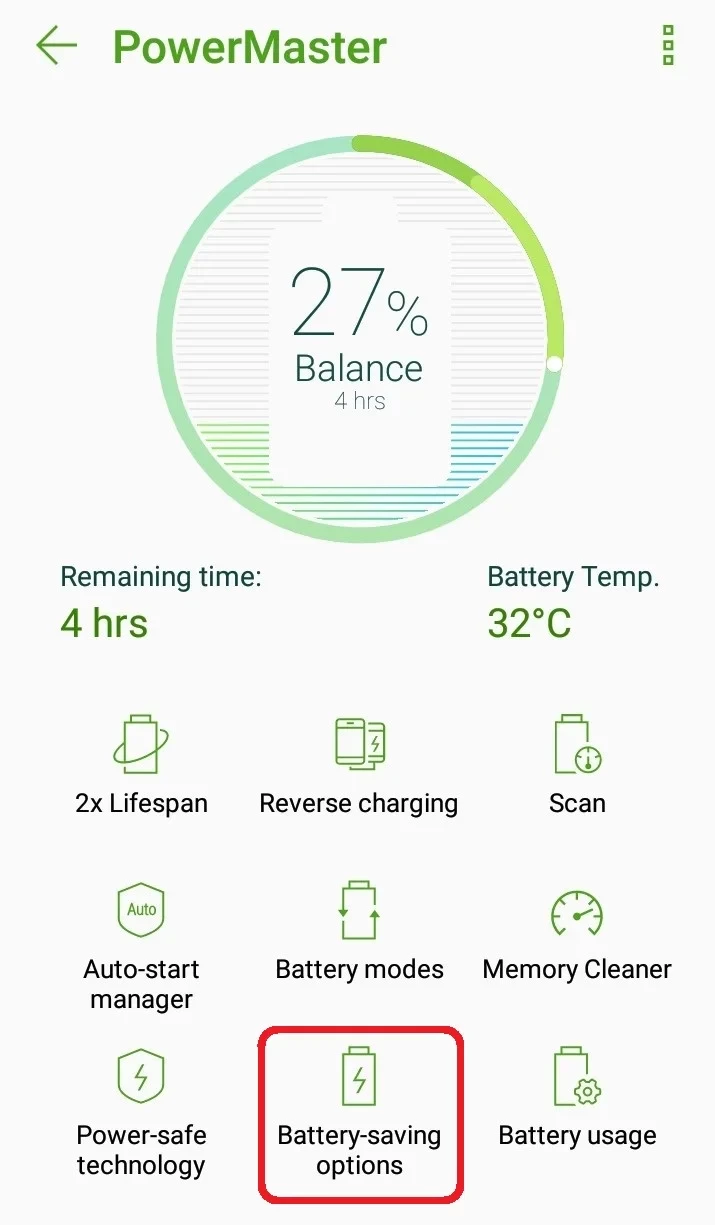
Task: Go back using the arrow icon
Action: click(56, 46)
